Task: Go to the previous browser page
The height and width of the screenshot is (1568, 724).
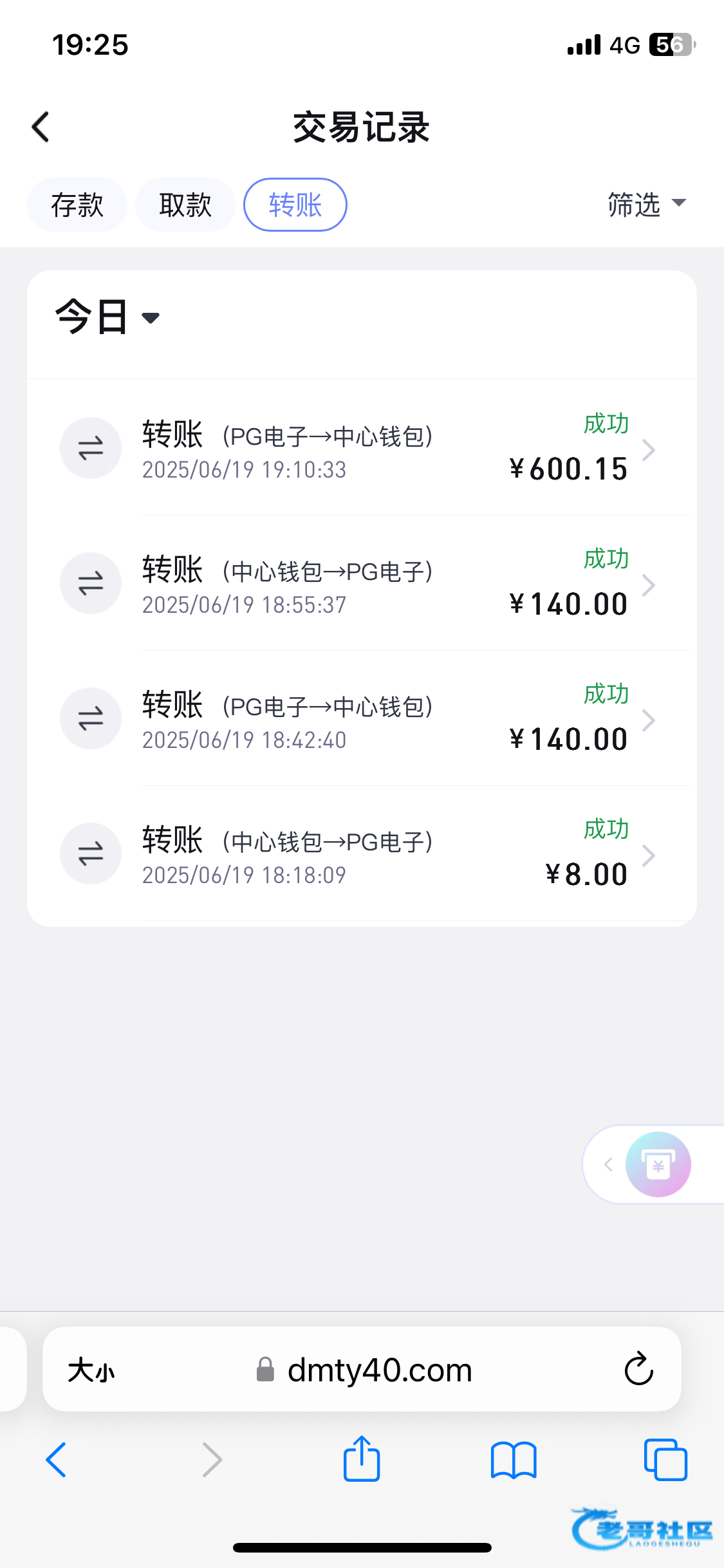Action: [57, 1460]
